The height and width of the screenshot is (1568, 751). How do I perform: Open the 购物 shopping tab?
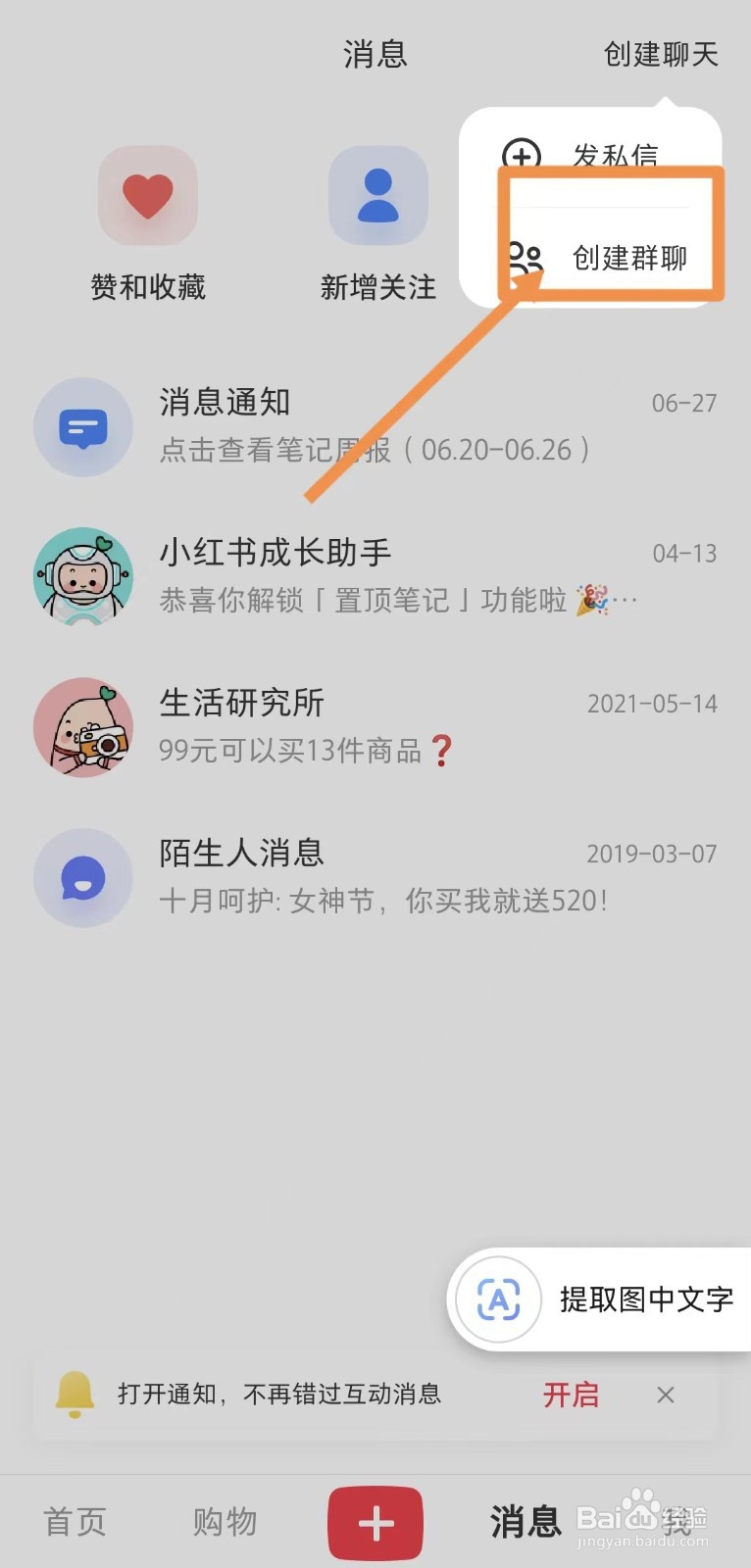click(x=225, y=1522)
